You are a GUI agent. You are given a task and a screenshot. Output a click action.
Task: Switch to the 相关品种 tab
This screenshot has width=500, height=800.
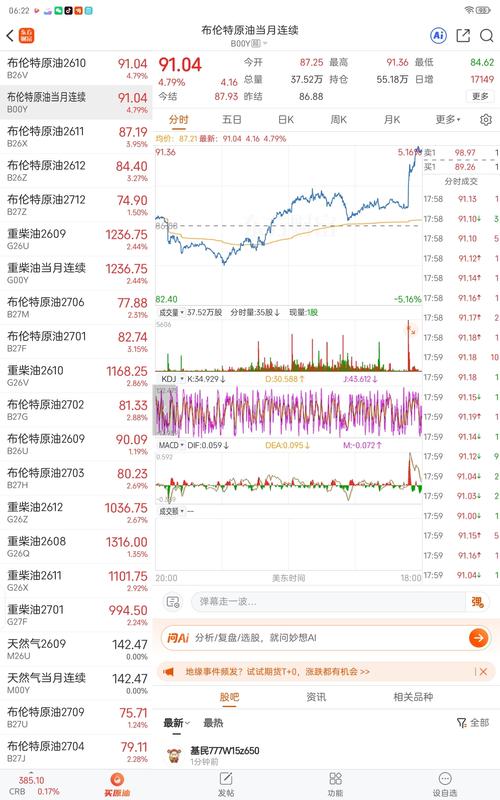point(413,697)
